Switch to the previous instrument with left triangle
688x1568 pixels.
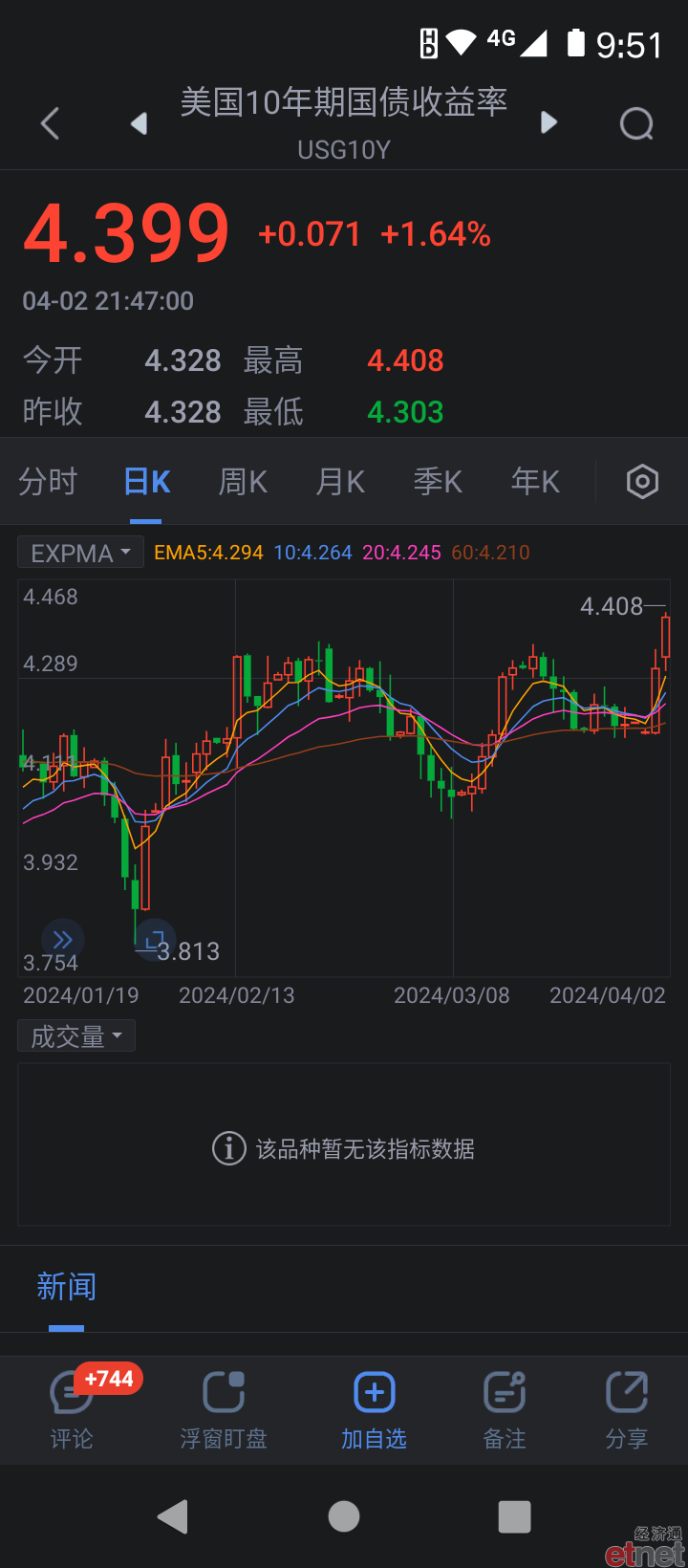140,123
